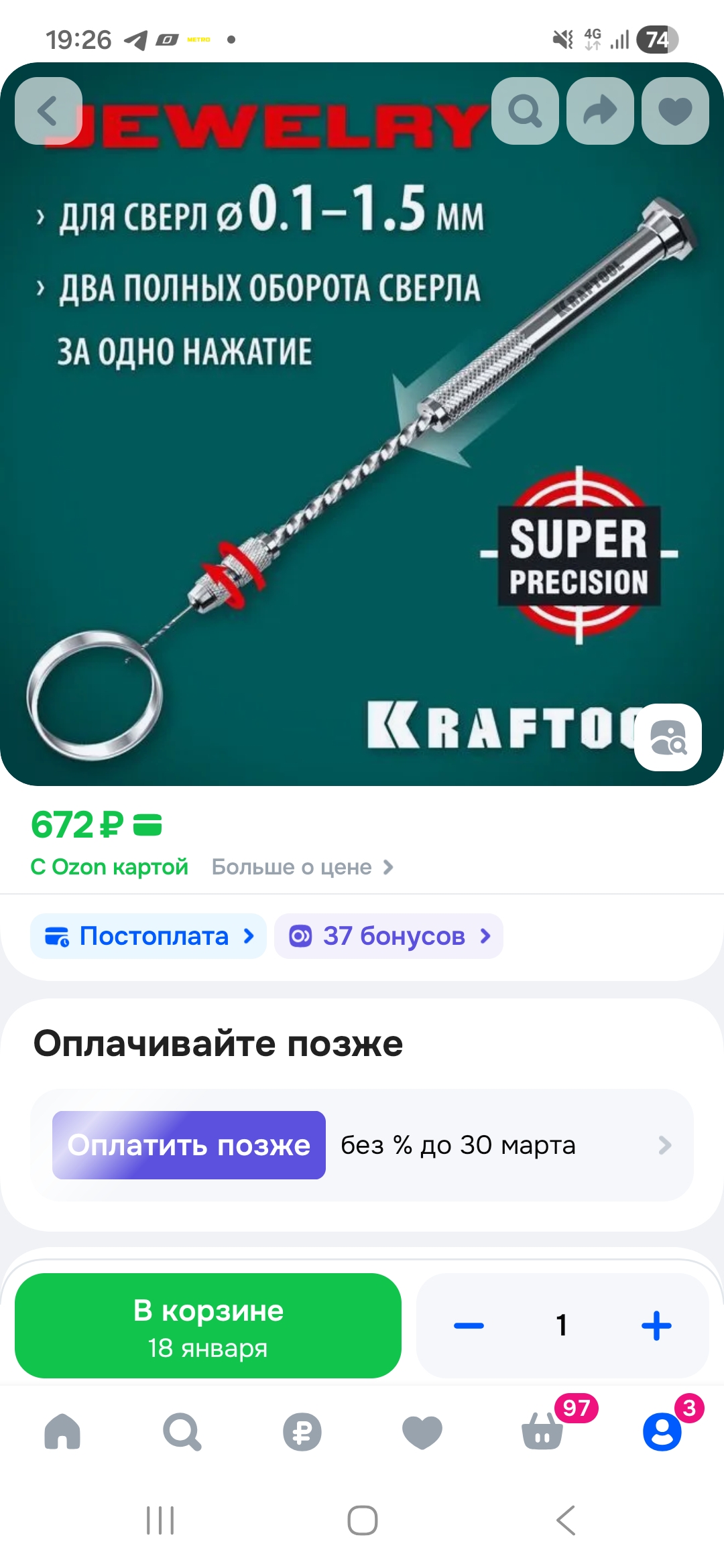Open the profile tab
The width and height of the screenshot is (724, 1568).
(x=662, y=1432)
